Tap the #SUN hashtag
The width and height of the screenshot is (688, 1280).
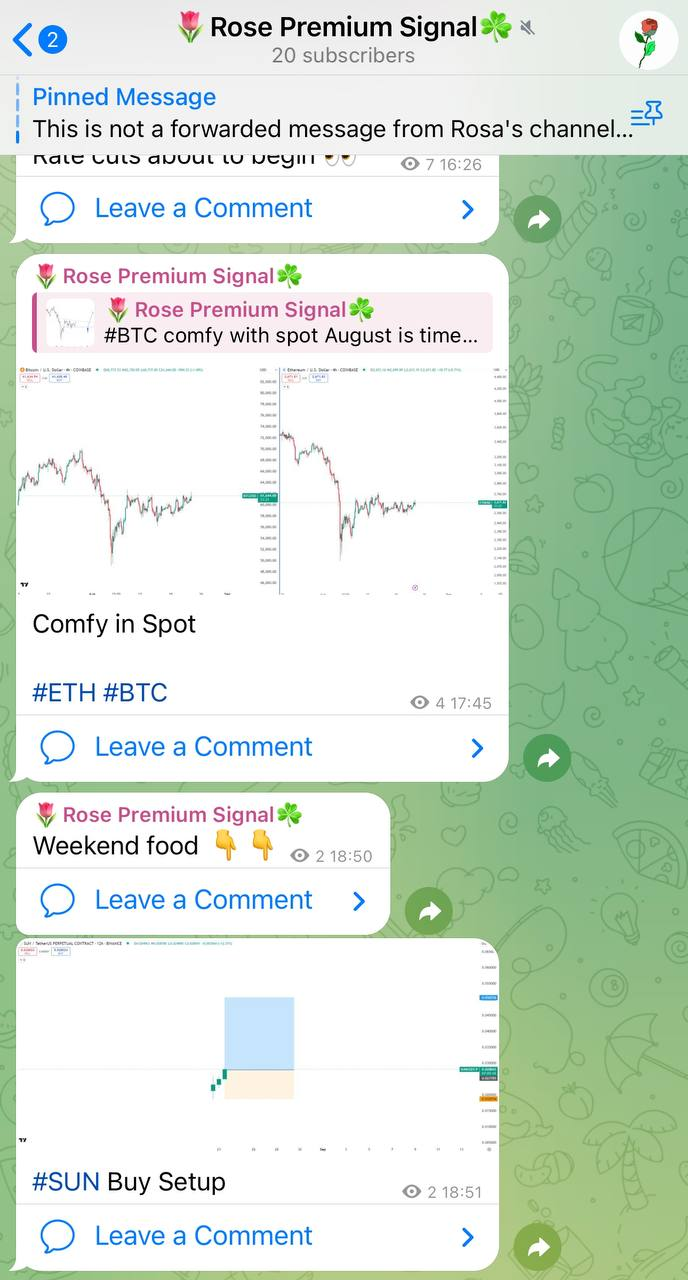[x=66, y=1181]
